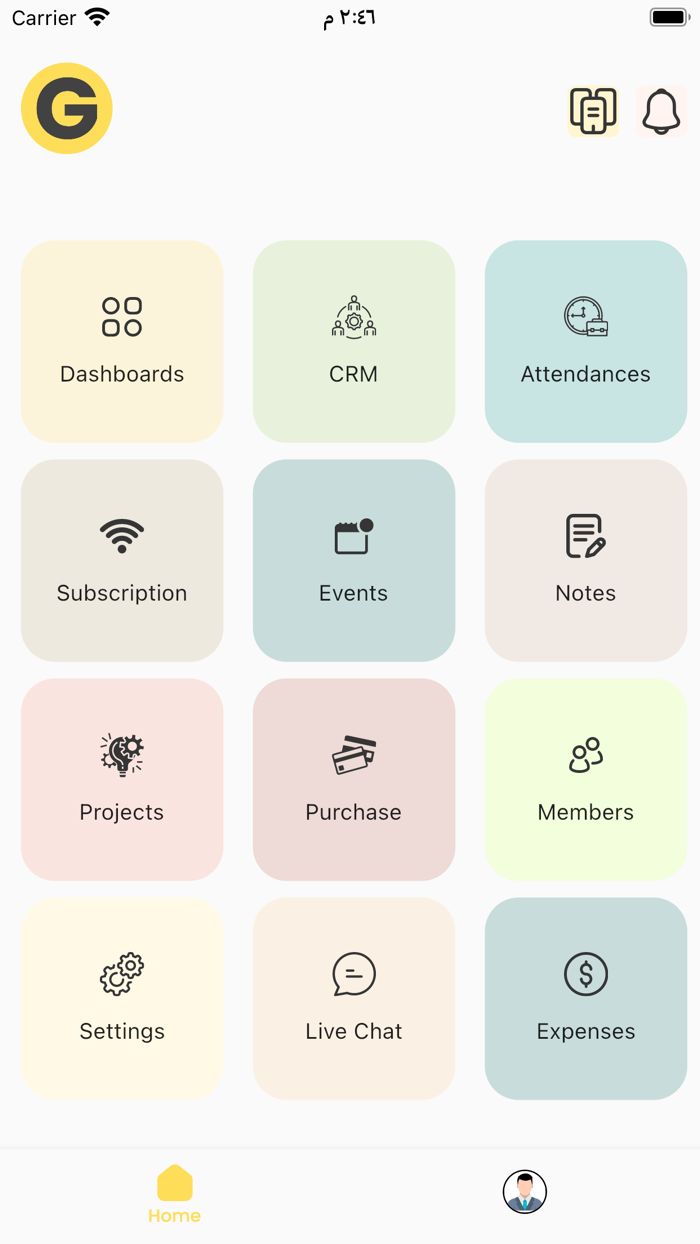The width and height of the screenshot is (700, 1244).
Task: Open the notifications bell
Action: pyautogui.click(x=661, y=111)
